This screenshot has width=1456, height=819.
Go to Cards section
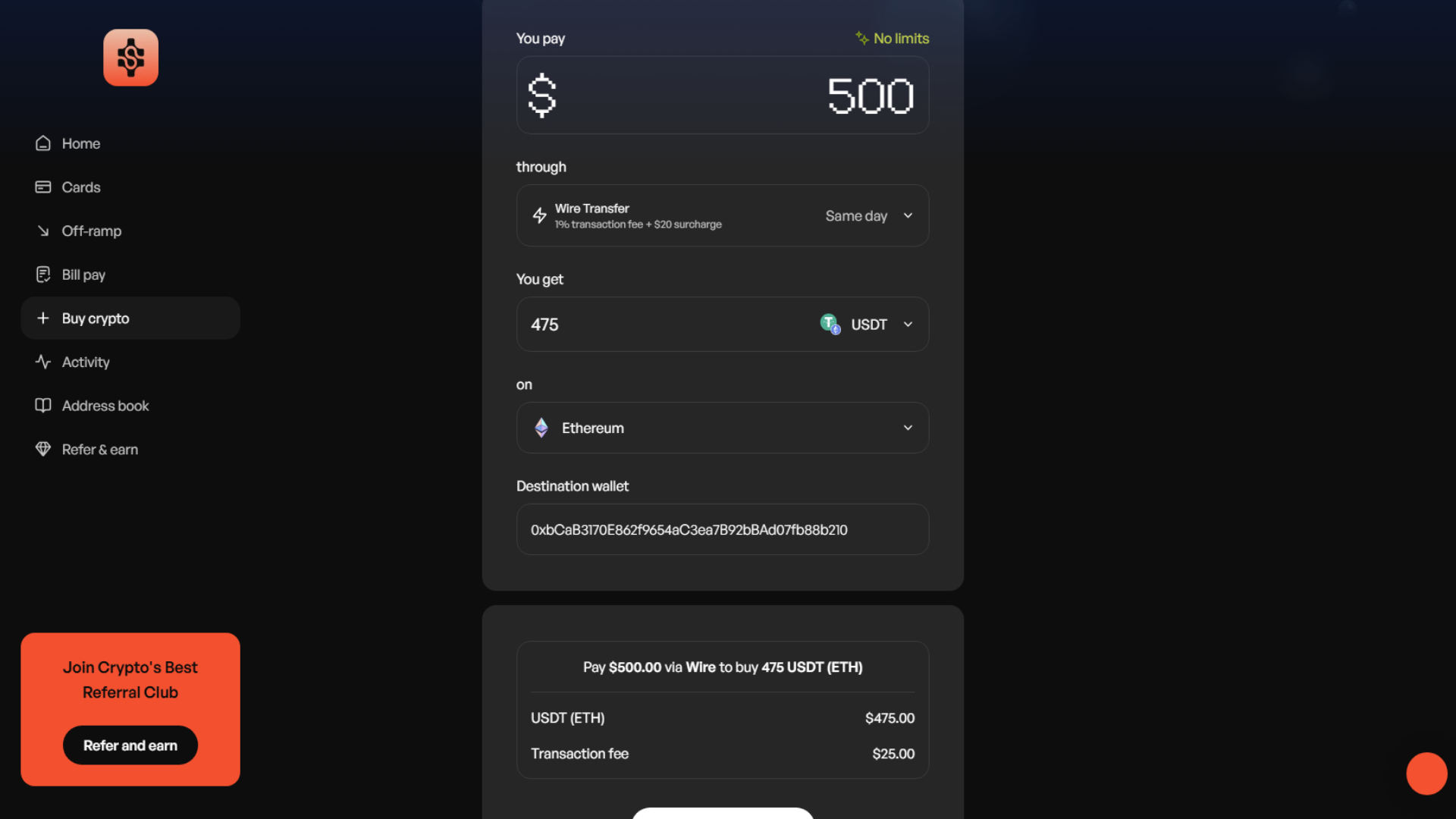[80, 187]
